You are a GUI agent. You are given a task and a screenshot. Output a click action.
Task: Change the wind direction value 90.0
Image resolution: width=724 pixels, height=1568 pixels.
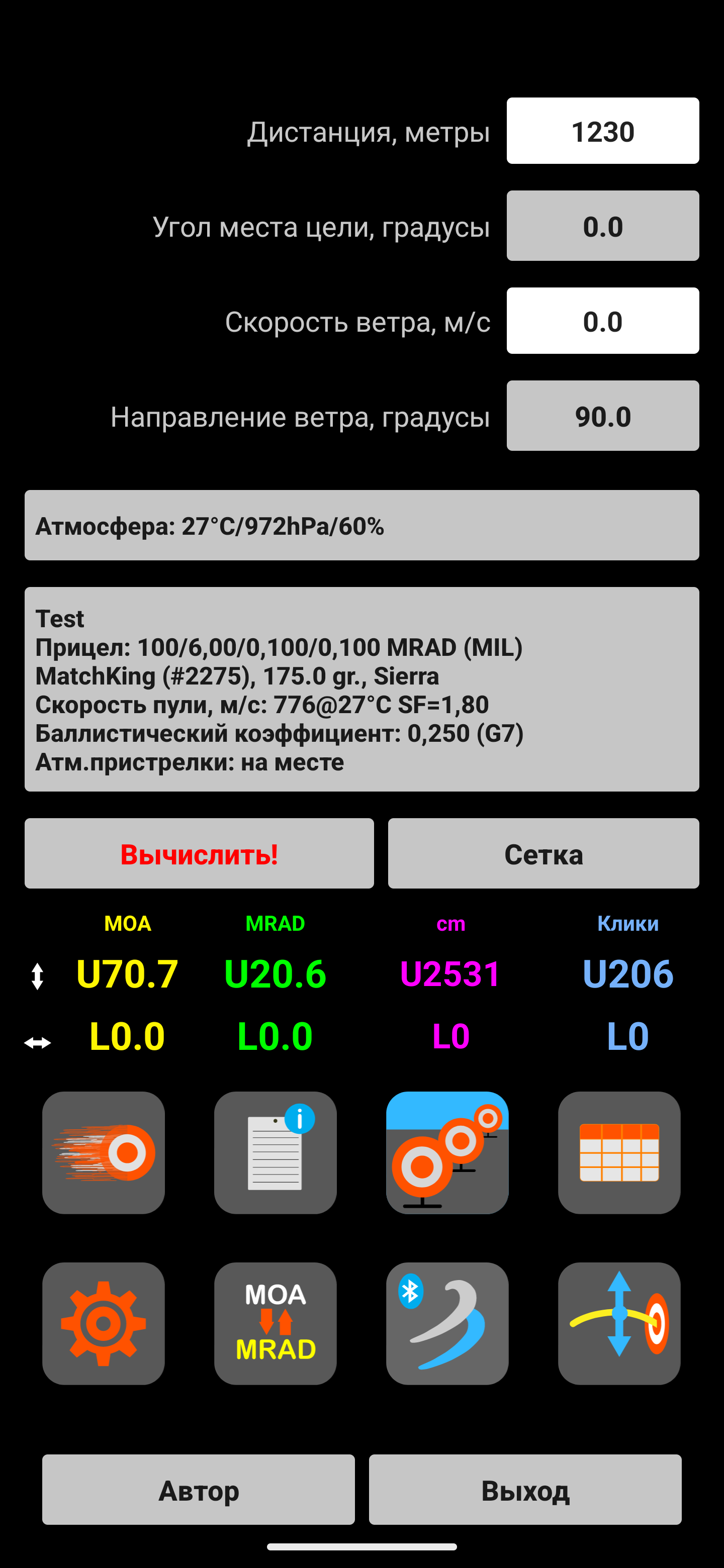(603, 416)
